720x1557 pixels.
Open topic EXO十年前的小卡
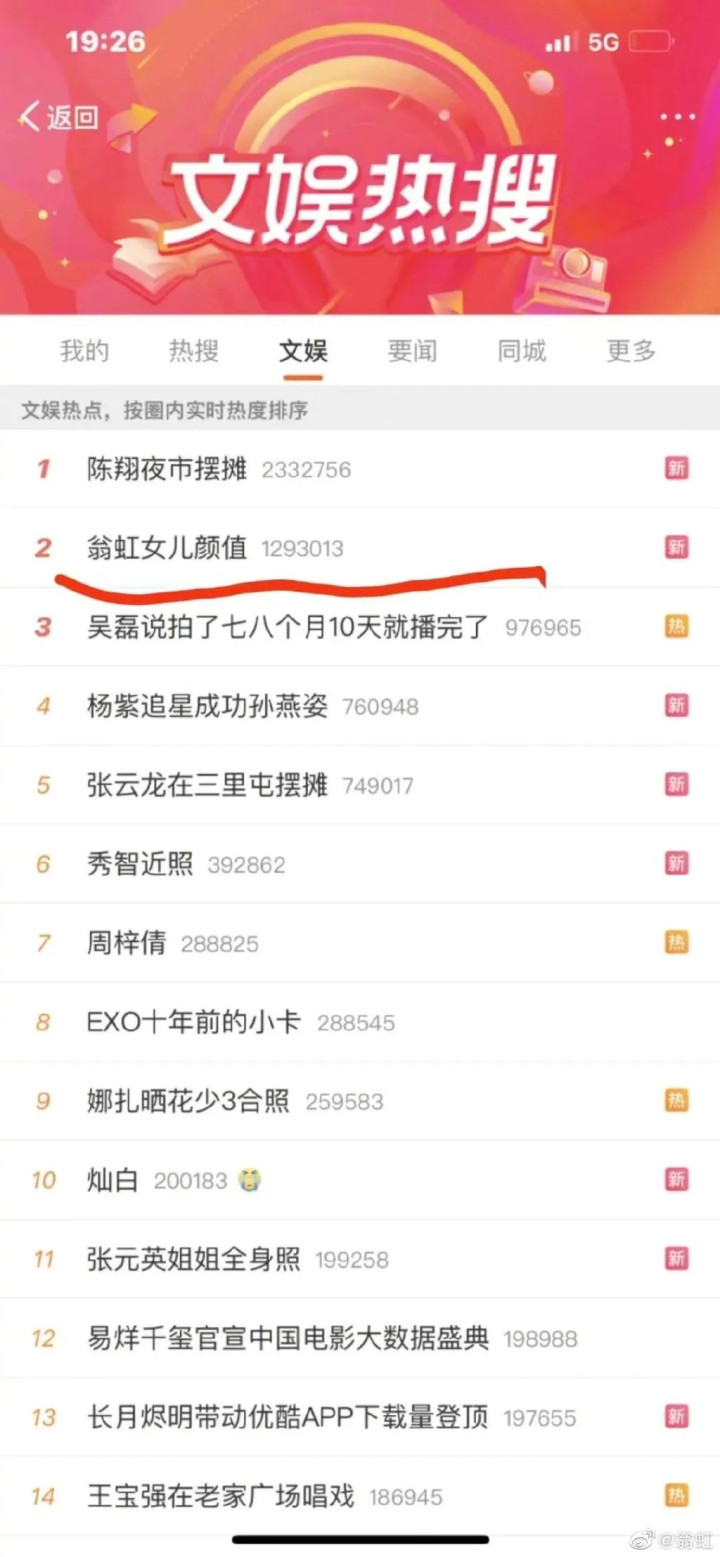[x=195, y=1022]
